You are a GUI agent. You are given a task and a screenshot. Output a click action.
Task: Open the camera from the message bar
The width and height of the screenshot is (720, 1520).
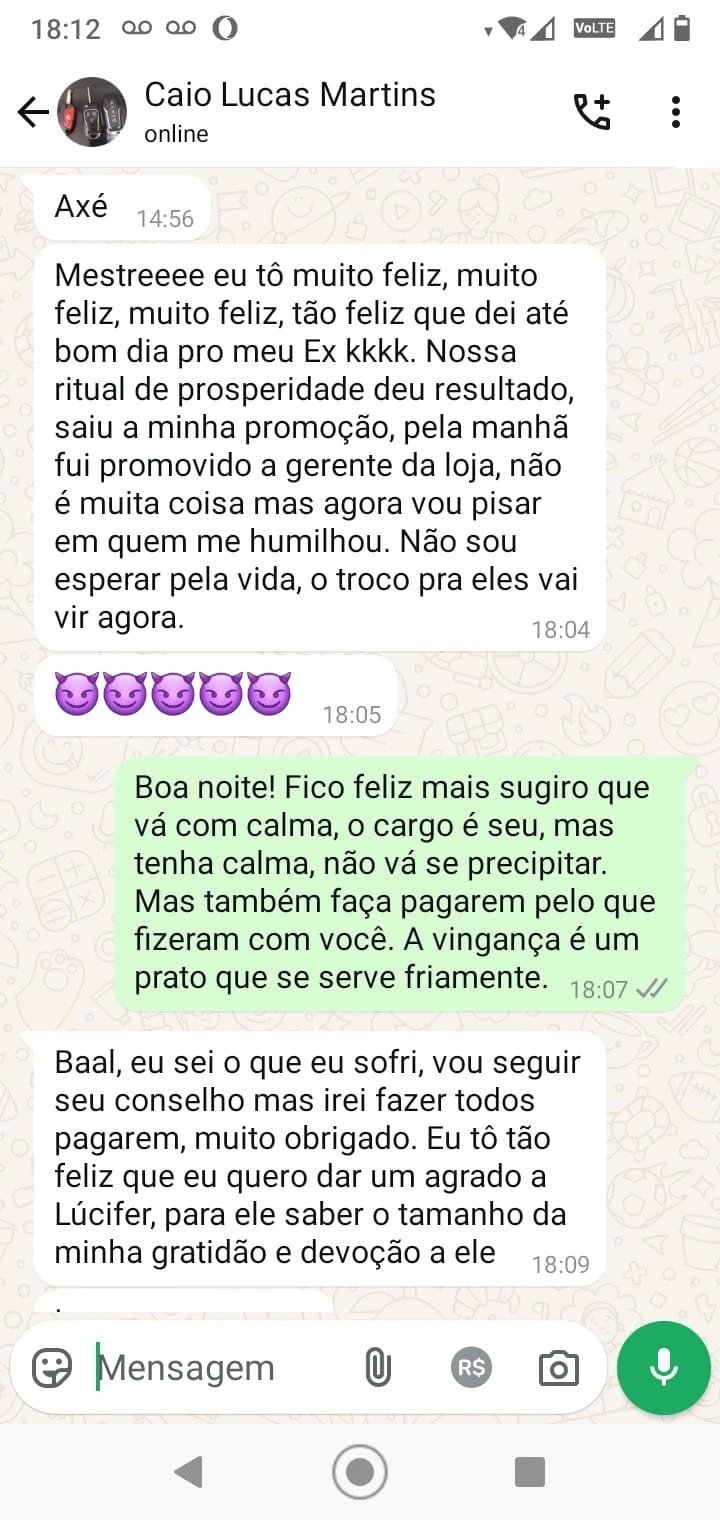pyautogui.click(x=558, y=1367)
